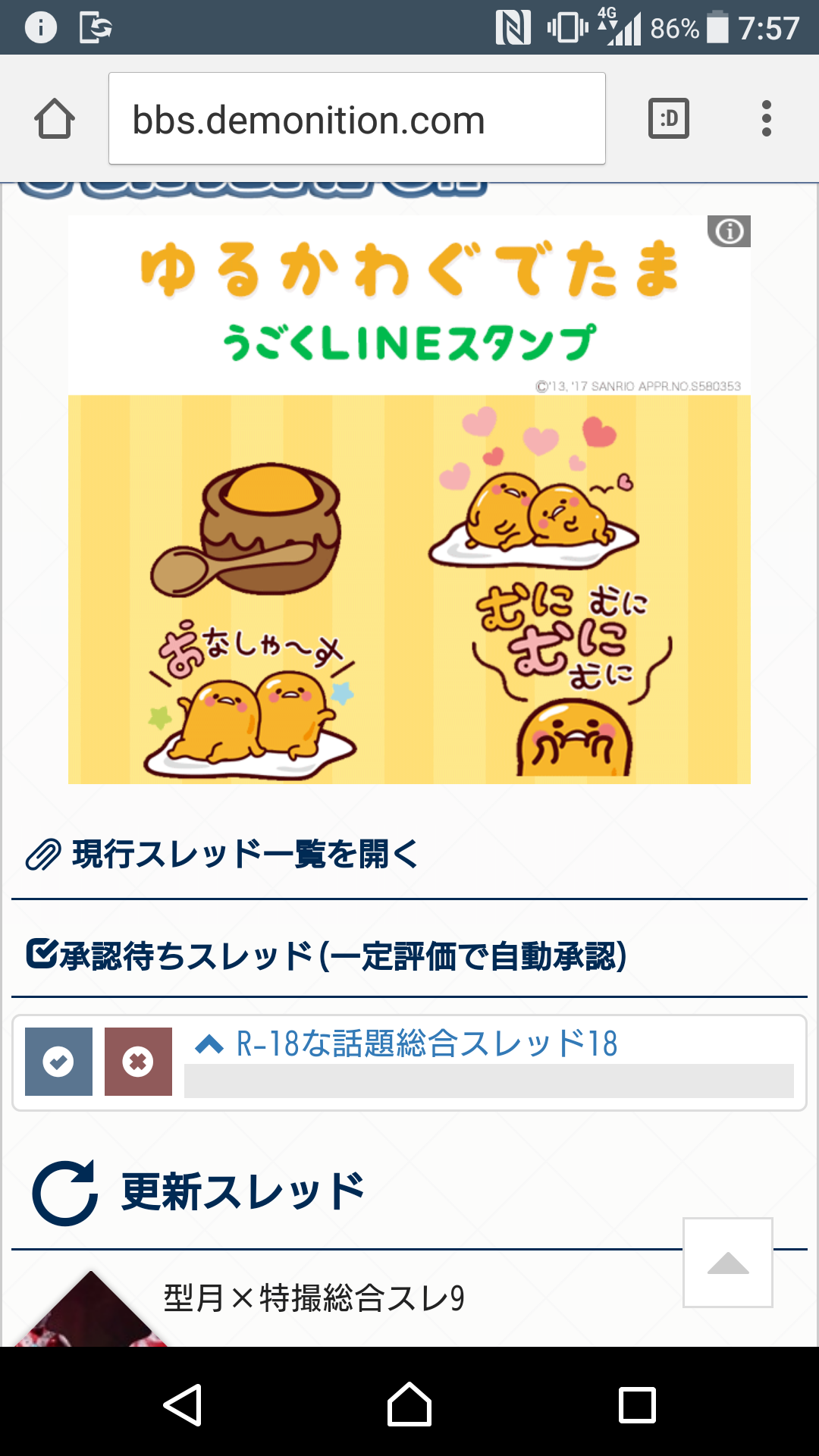Expand 現行スレッド一覧を開く
Screen dimensions: 819x1456
[x=243, y=855]
